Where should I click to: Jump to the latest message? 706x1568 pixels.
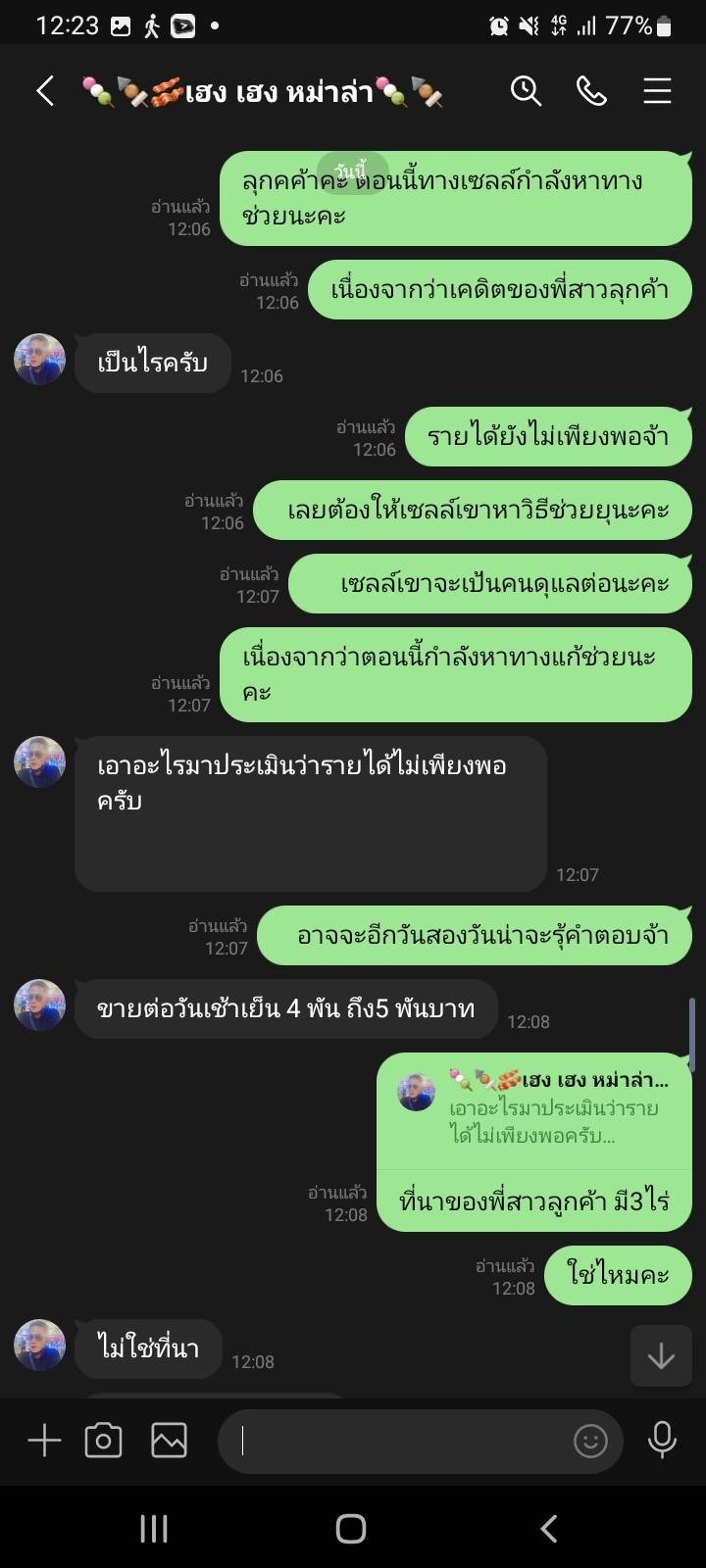[x=661, y=1355]
